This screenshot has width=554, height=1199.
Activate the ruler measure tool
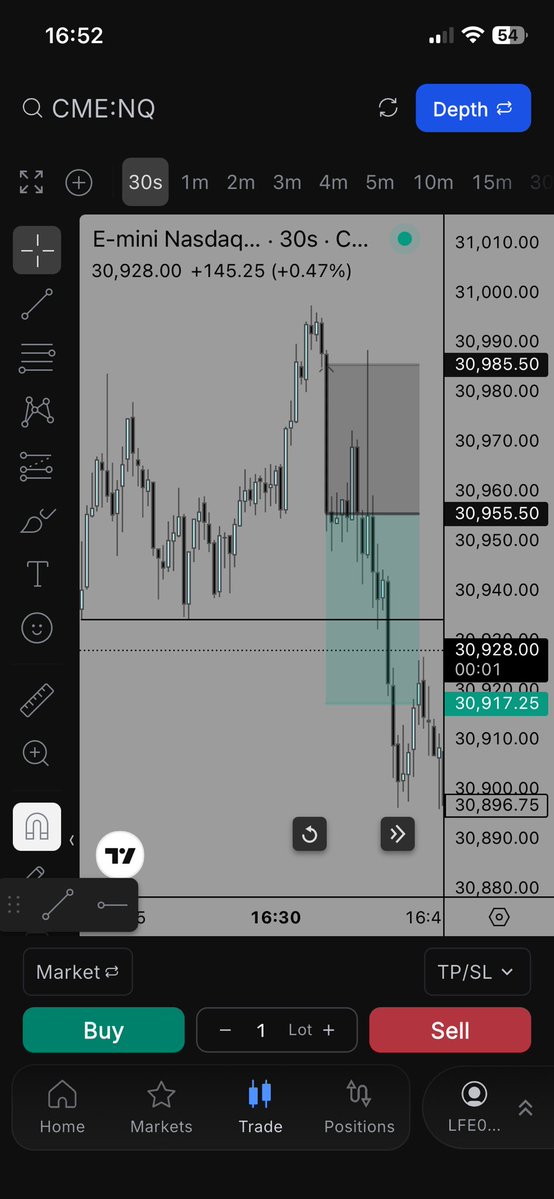(37, 700)
